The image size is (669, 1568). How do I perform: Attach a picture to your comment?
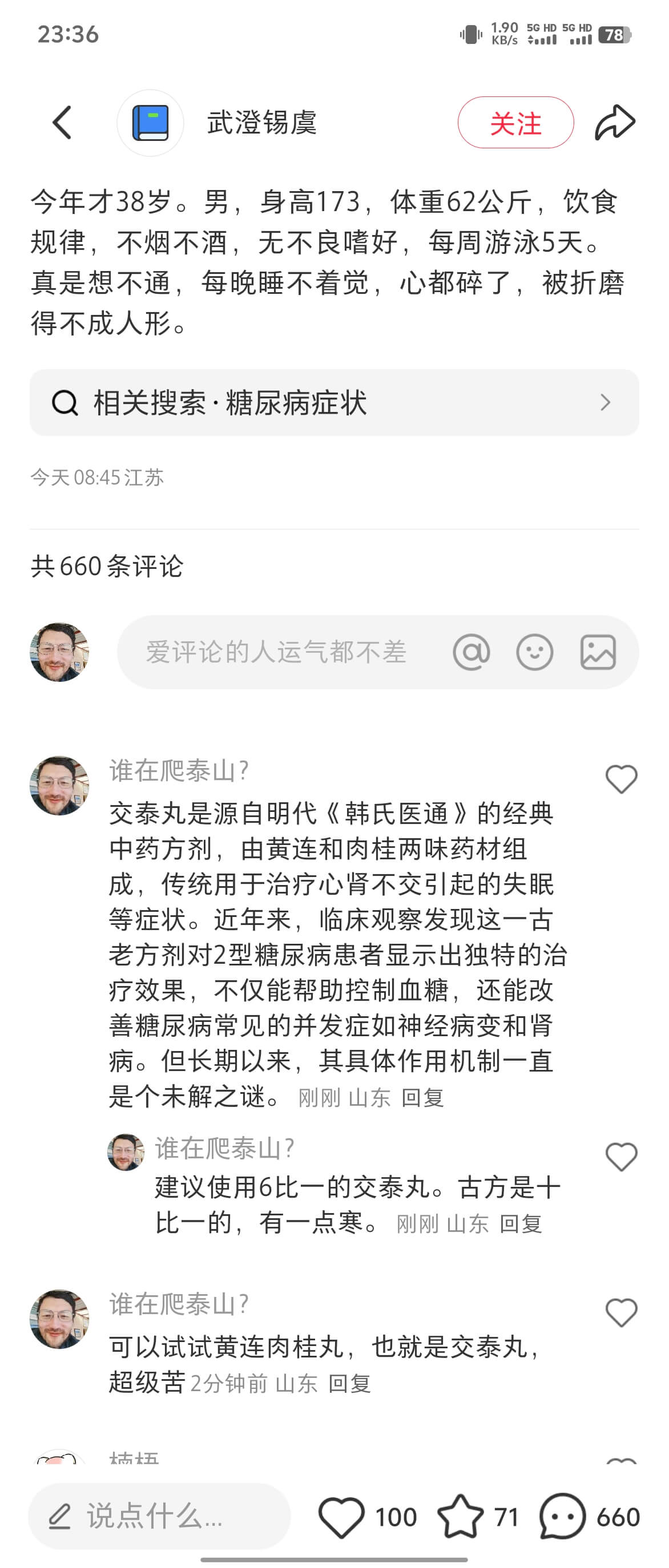(x=598, y=653)
